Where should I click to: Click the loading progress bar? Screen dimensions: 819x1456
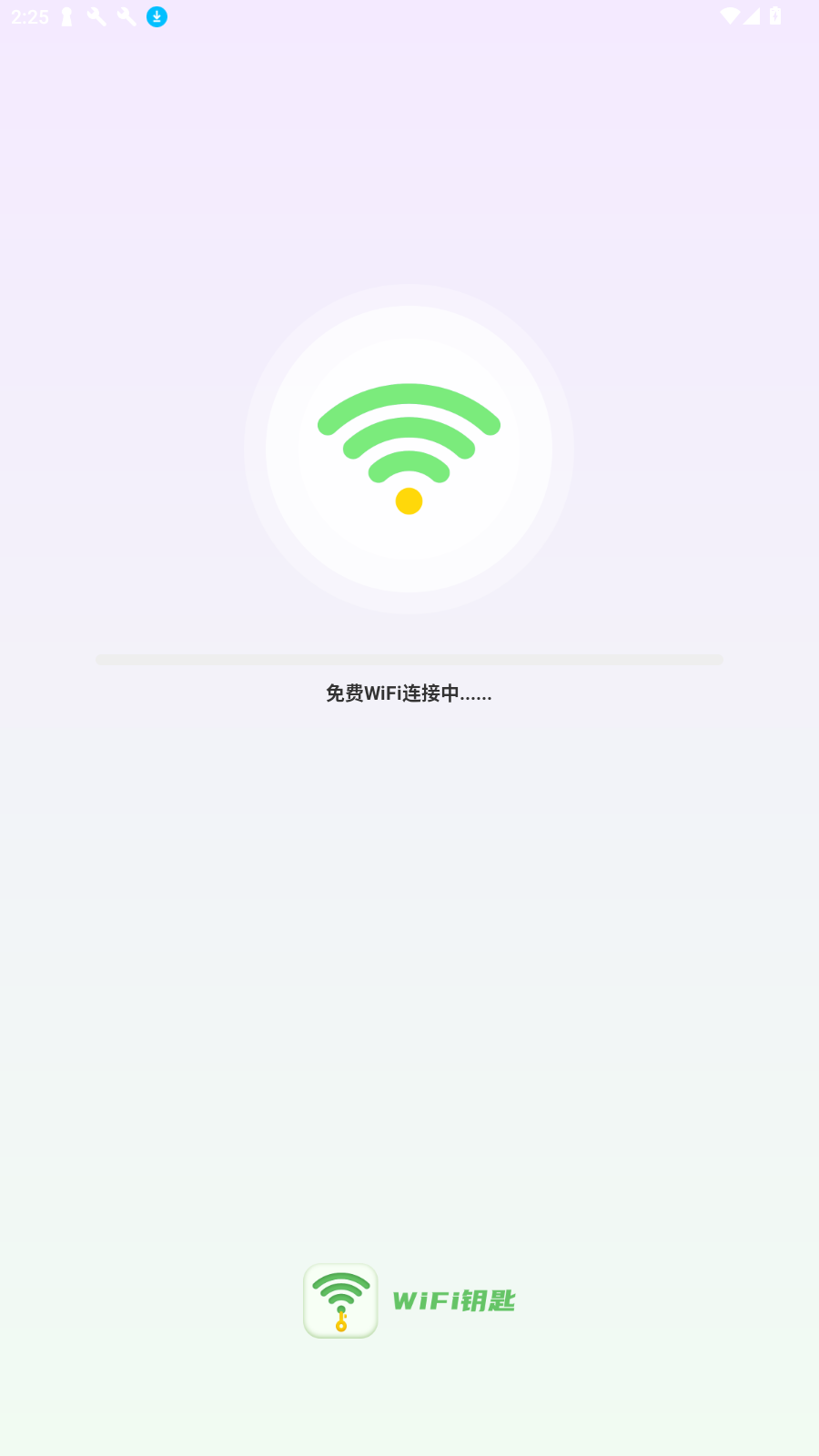[x=409, y=658]
